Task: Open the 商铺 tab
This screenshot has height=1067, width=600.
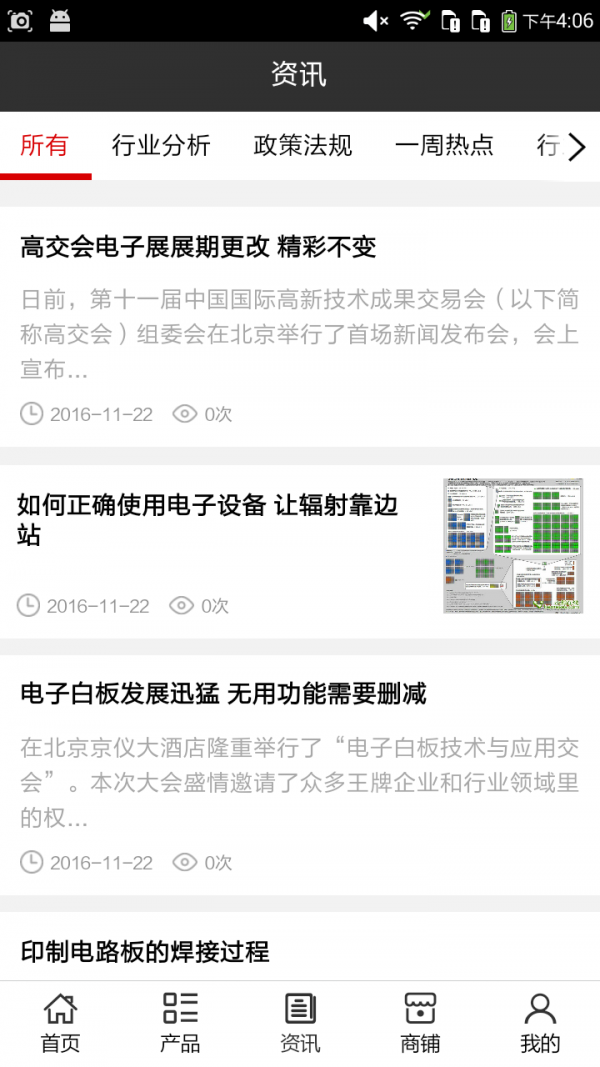Action: click(420, 1024)
